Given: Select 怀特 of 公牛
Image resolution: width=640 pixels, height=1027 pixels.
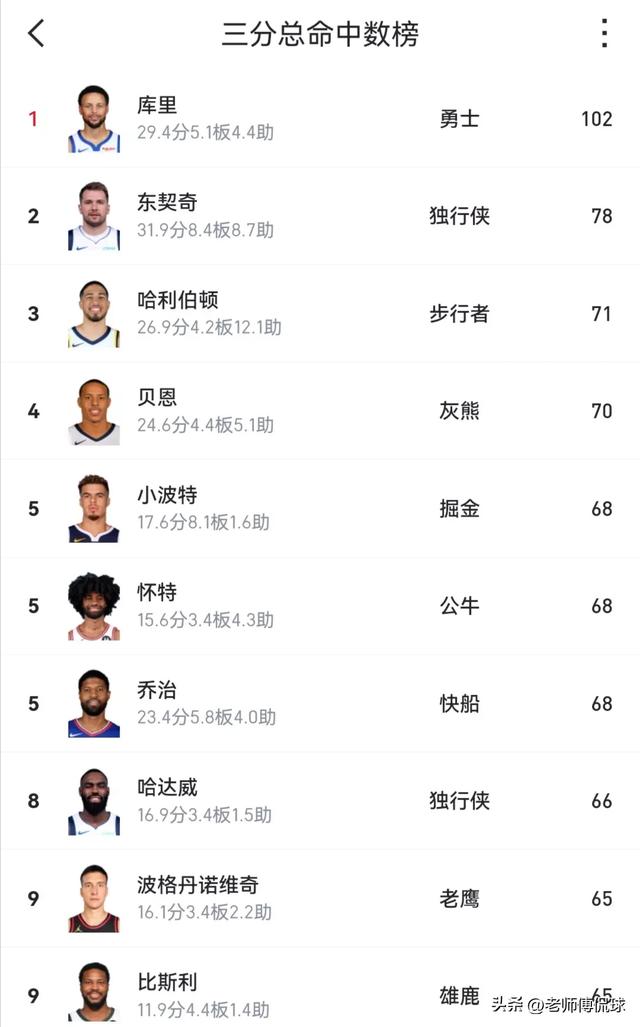Looking at the screenshot, I should 320,606.
